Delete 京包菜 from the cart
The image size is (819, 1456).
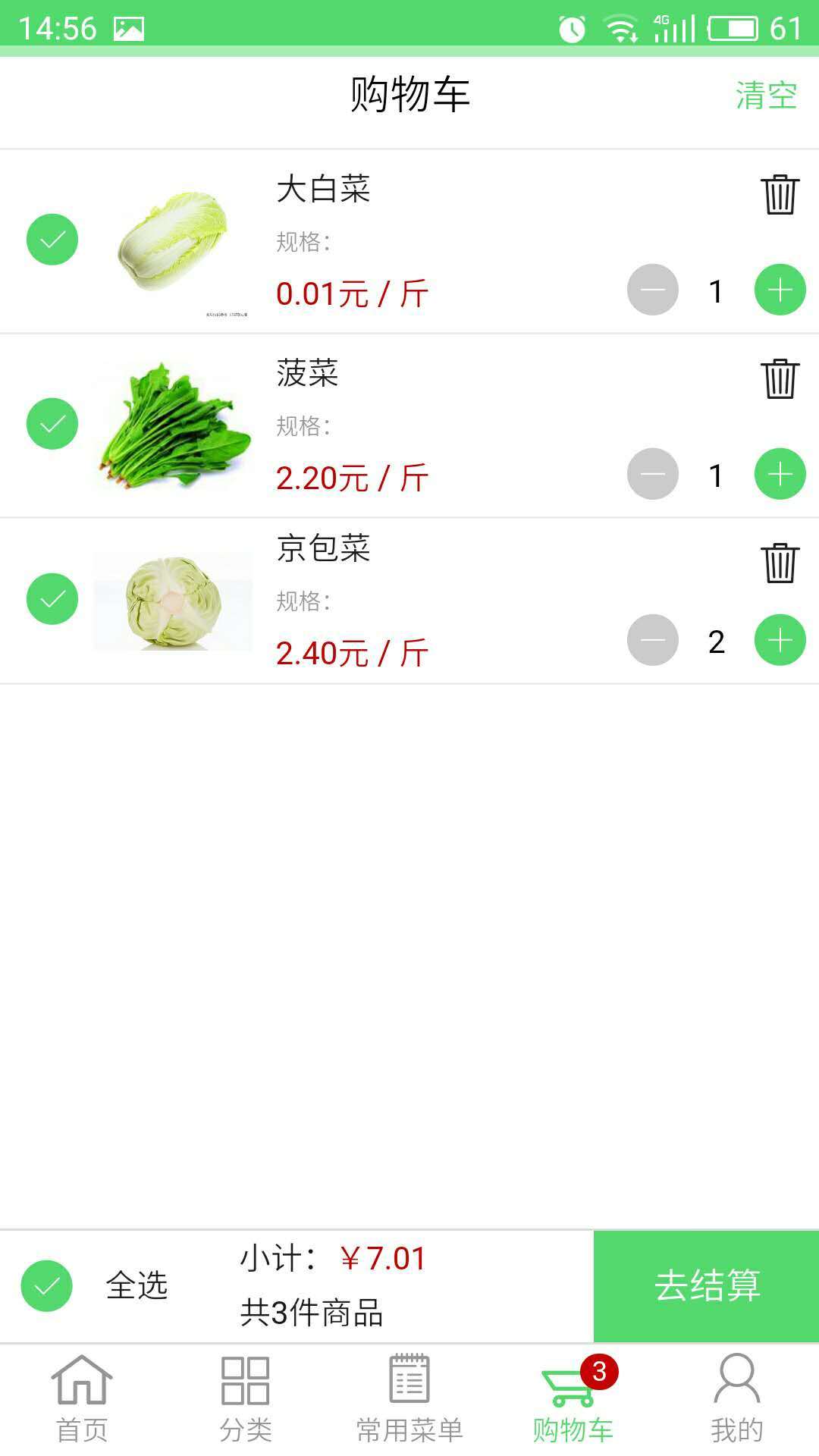[780, 563]
